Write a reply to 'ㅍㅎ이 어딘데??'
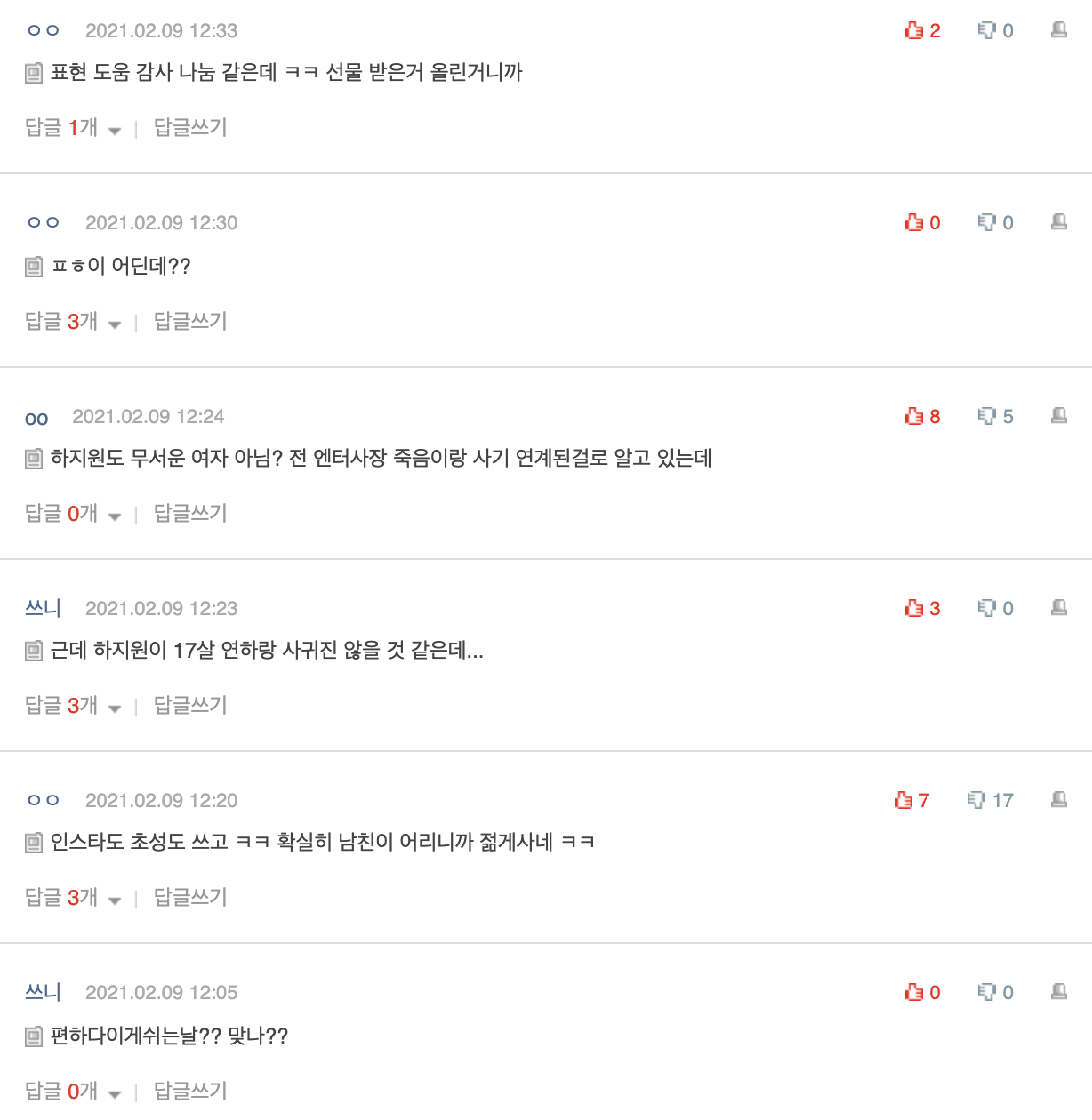This screenshot has height=1120, width=1092. coord(190,322)
